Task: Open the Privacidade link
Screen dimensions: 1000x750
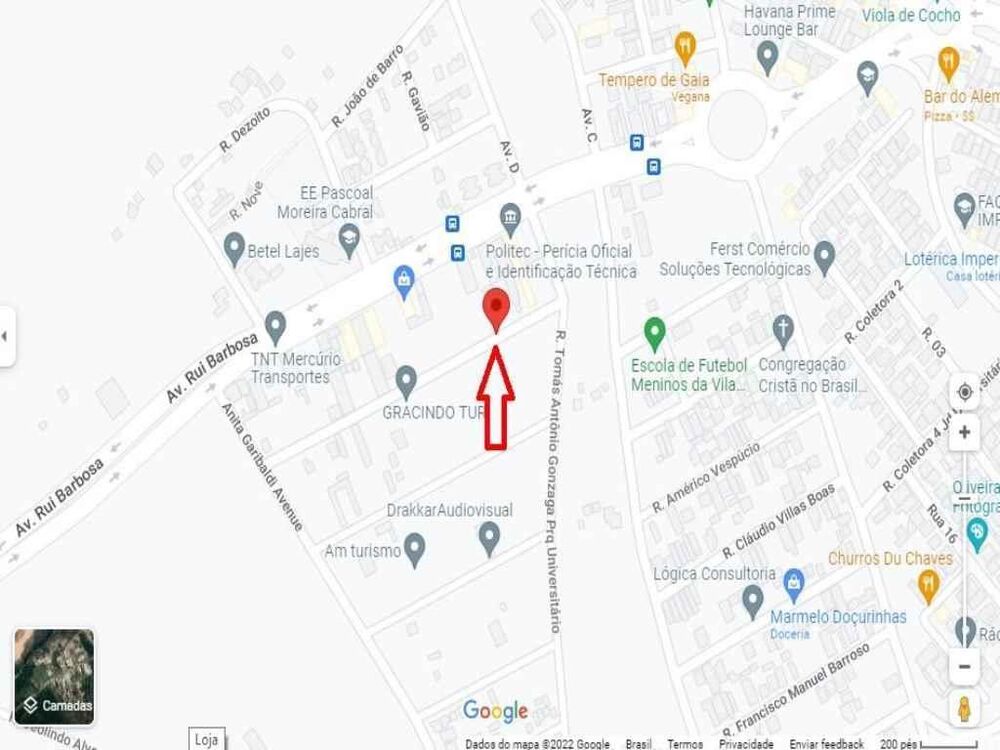Action: click(746, 744)
